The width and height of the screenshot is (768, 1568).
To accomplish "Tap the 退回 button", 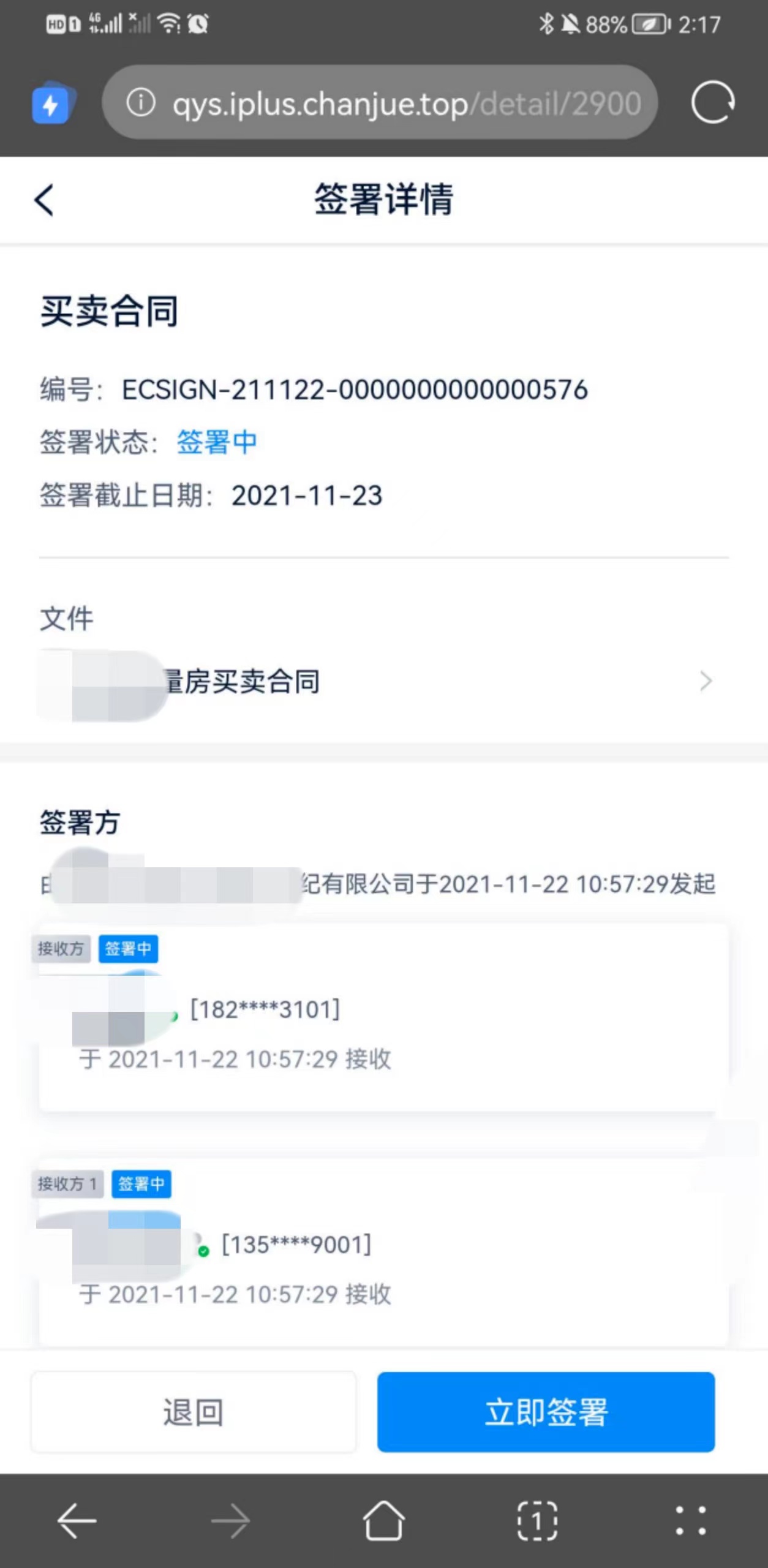I will pos(194,1412).
